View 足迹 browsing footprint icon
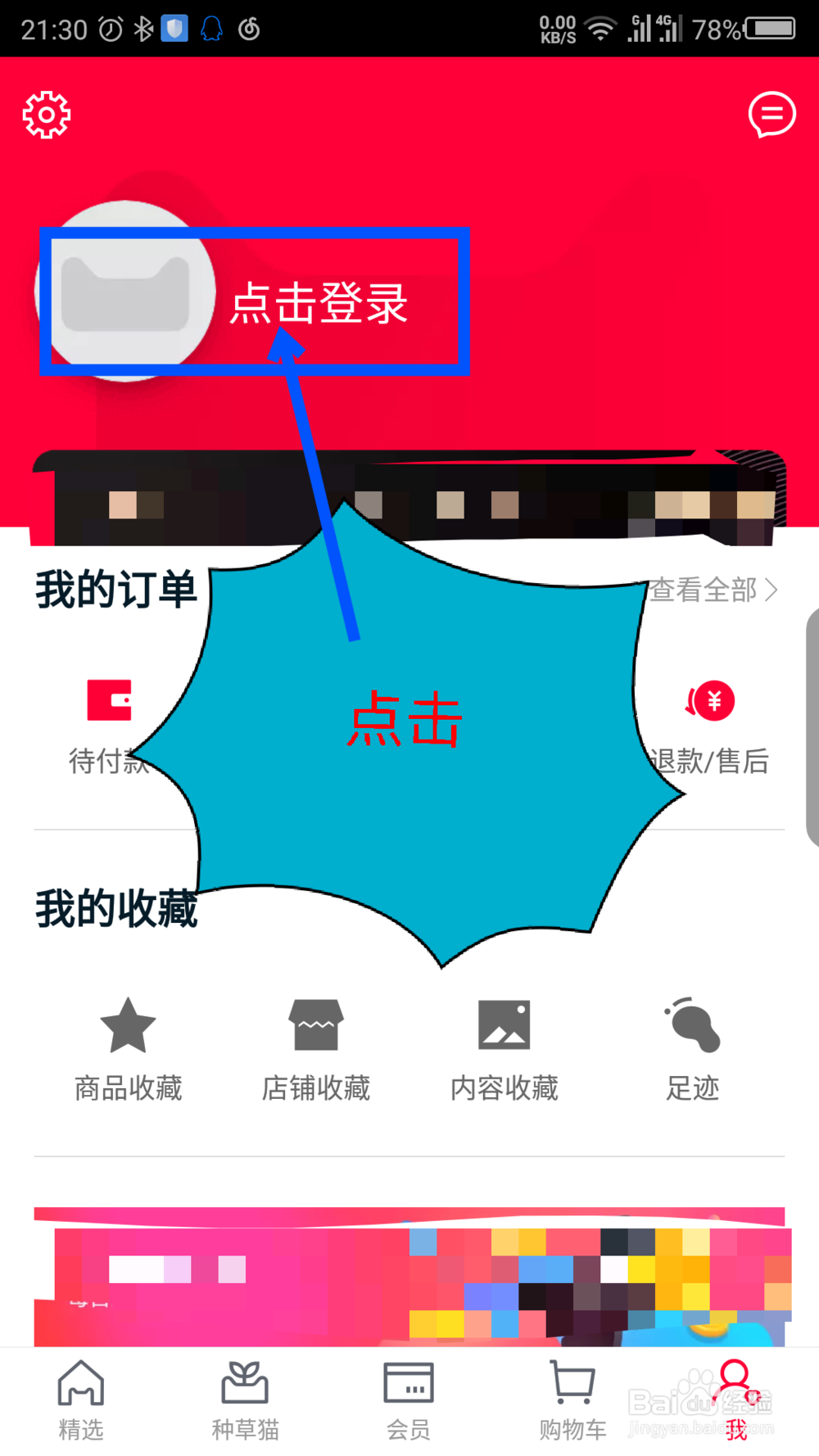819x1456 pixels. click(692, 1025)
